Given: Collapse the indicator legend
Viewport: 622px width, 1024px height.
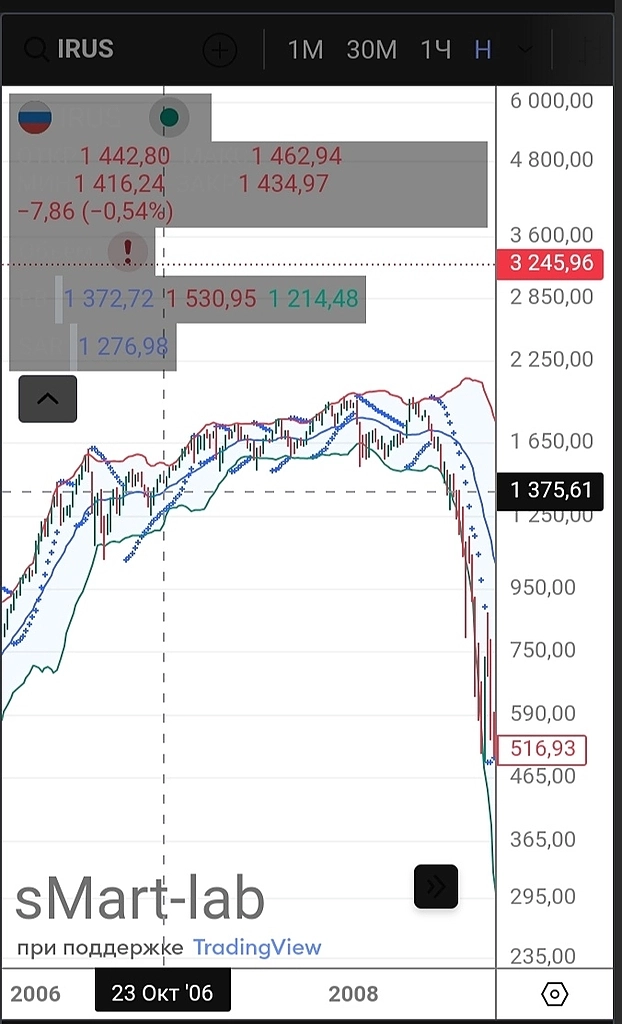Looking at the screenshot, I should pos(48,398).
